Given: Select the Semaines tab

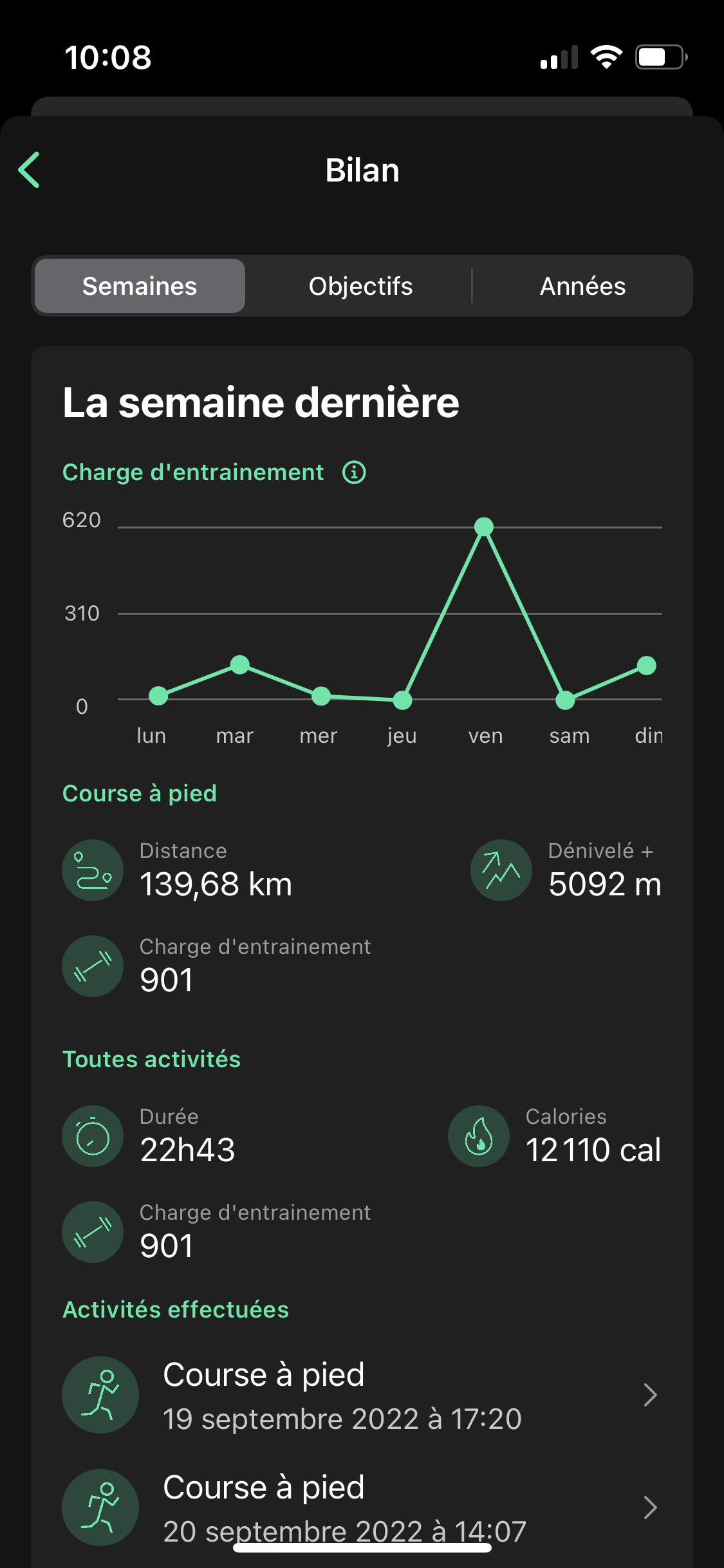Looking at the screenshot, I should [x=140, y=286].
